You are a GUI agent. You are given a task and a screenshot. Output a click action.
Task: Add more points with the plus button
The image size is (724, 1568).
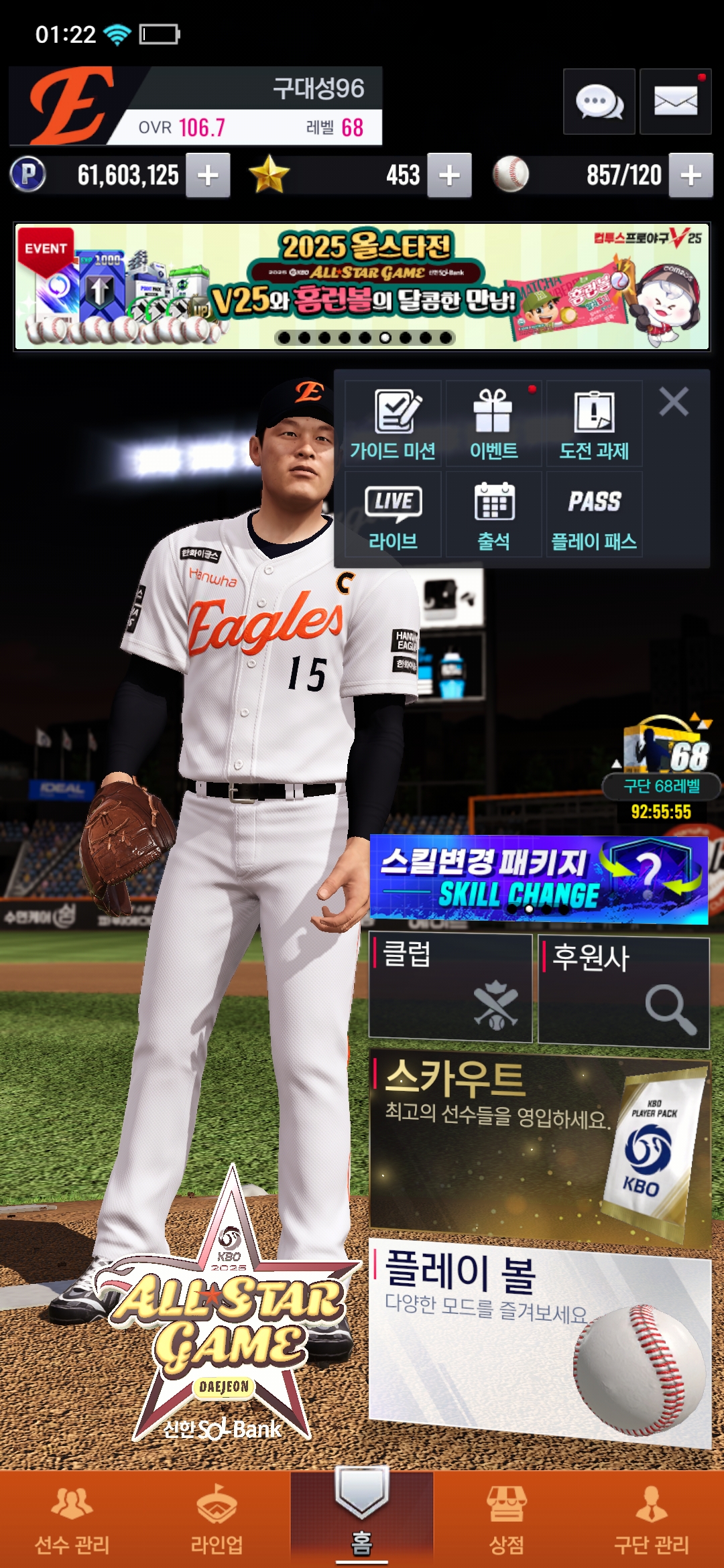tap(208, 176)
